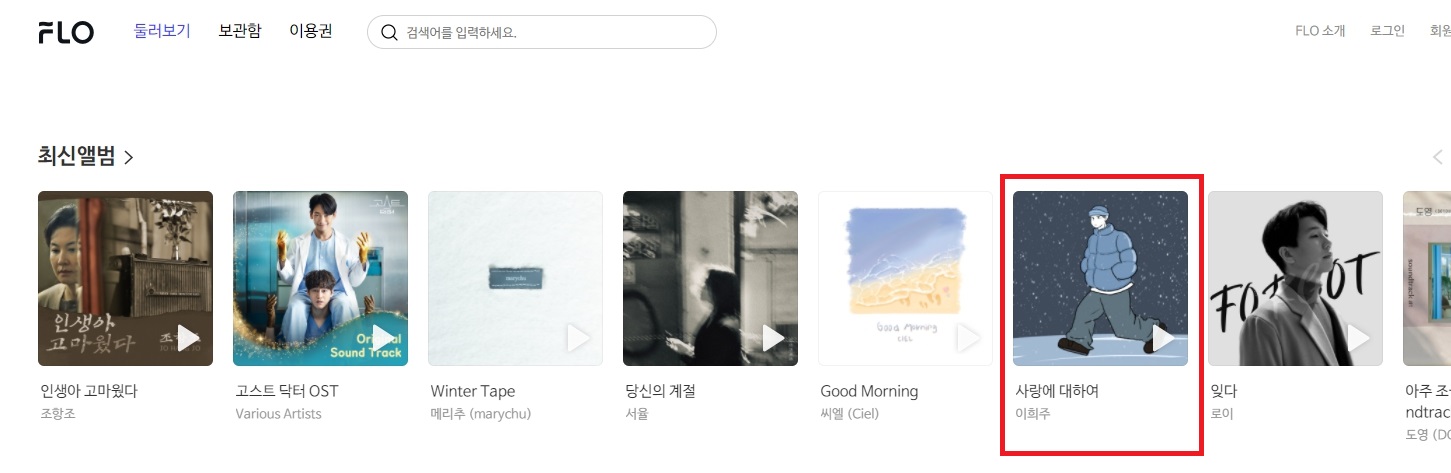Open the Winter Tape album title
Viewport: 1451px width, 473px height.
[473, 391]
